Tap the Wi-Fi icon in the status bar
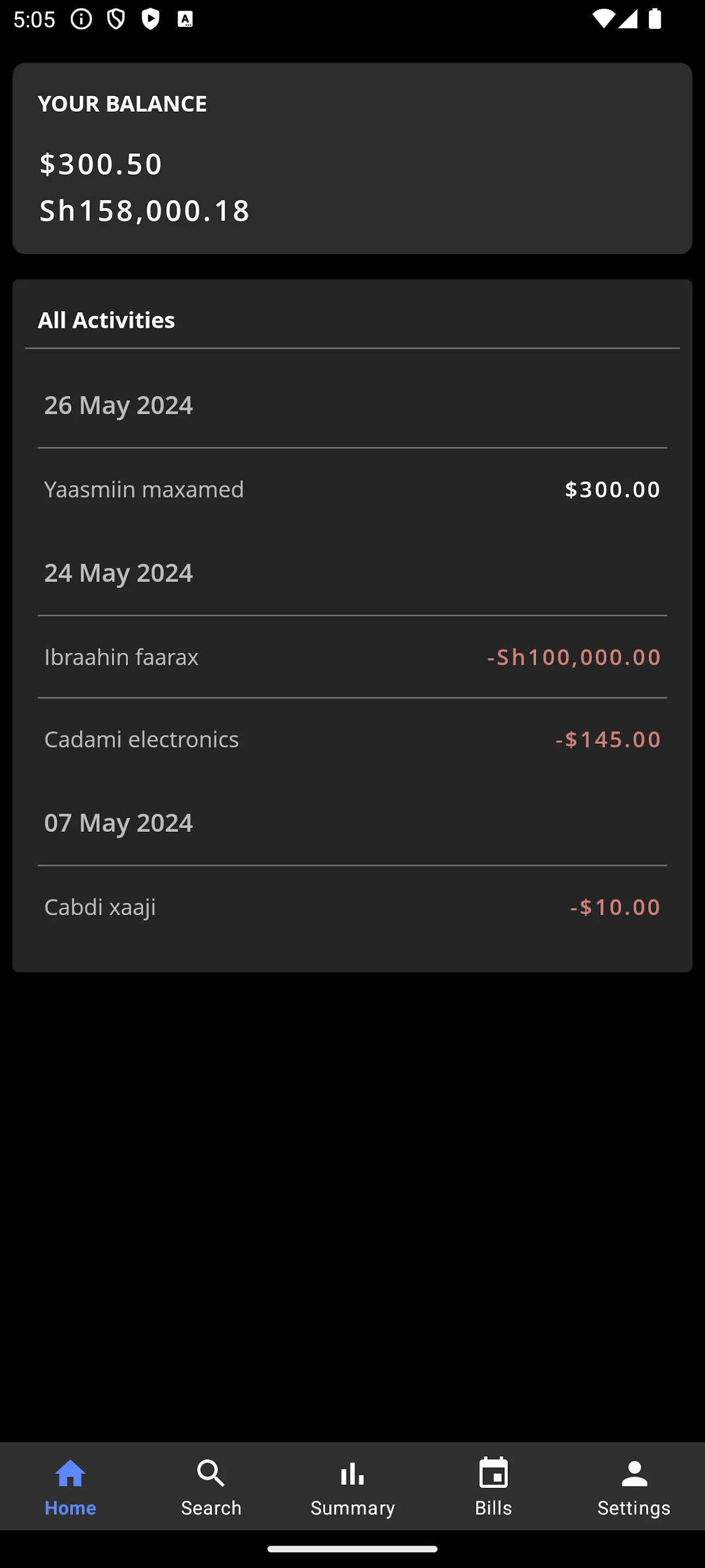 [x=603, y=20]
